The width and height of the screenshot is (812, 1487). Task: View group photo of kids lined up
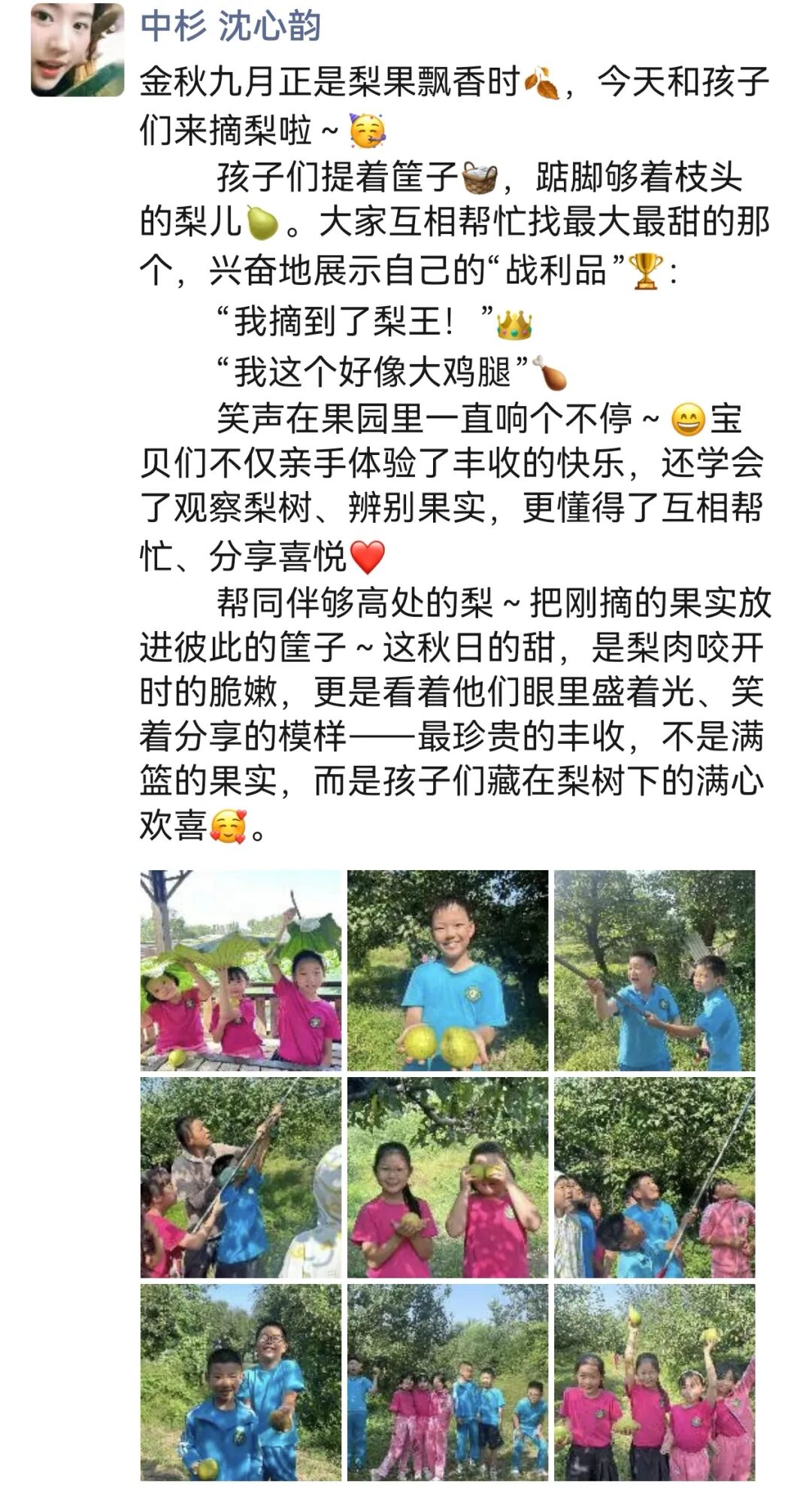tap(447, 1382)
